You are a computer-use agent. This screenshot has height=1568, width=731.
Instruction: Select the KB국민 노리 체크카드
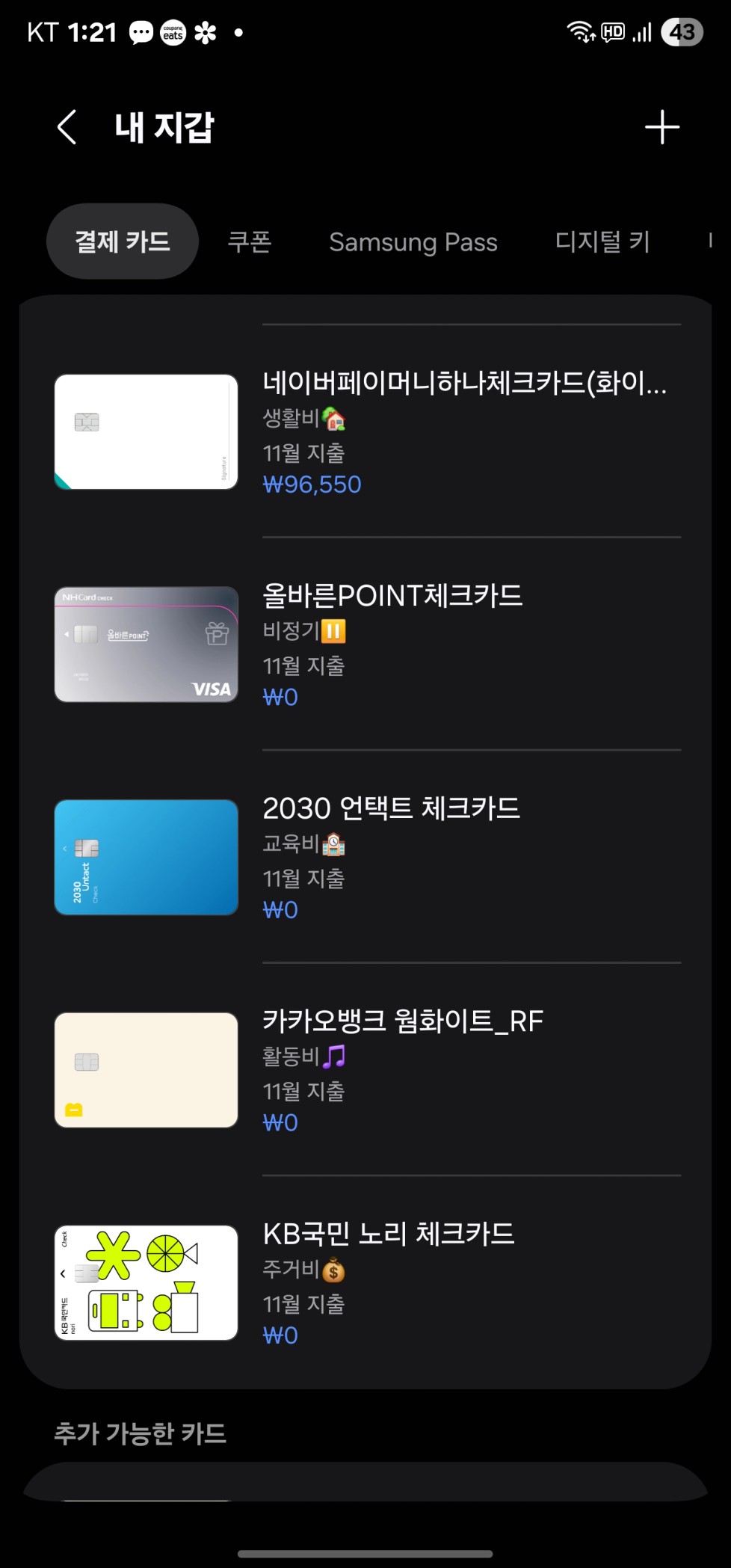(x=366, y=1282)
